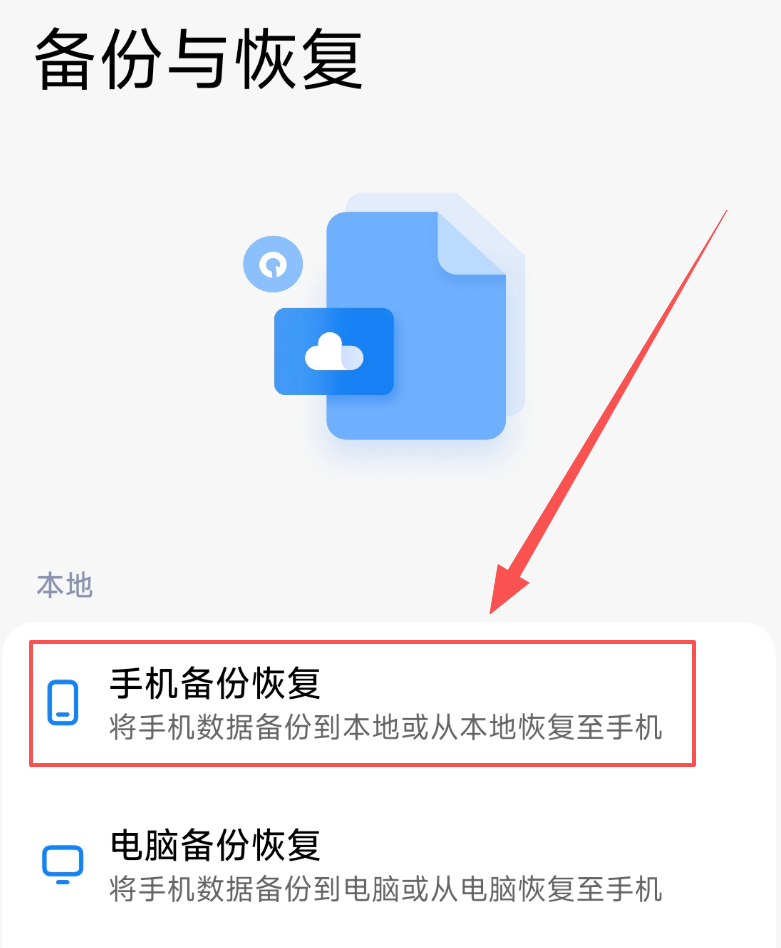Open 手机备份恢复 (phone backup and restore)
The height and width of the screenshot is (948, 781).
coord(360,704)
